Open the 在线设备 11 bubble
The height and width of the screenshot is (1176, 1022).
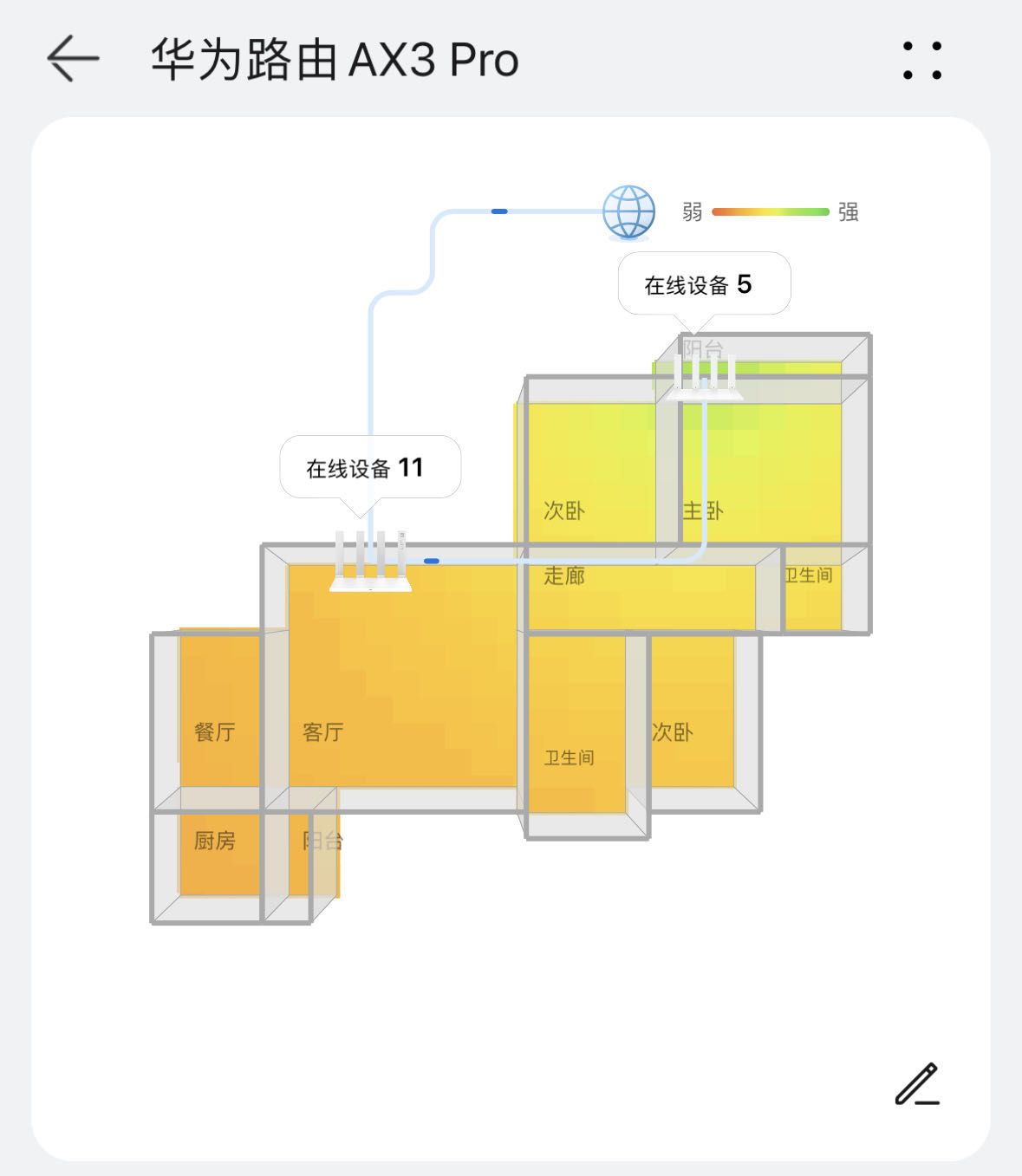pos(369,468)
